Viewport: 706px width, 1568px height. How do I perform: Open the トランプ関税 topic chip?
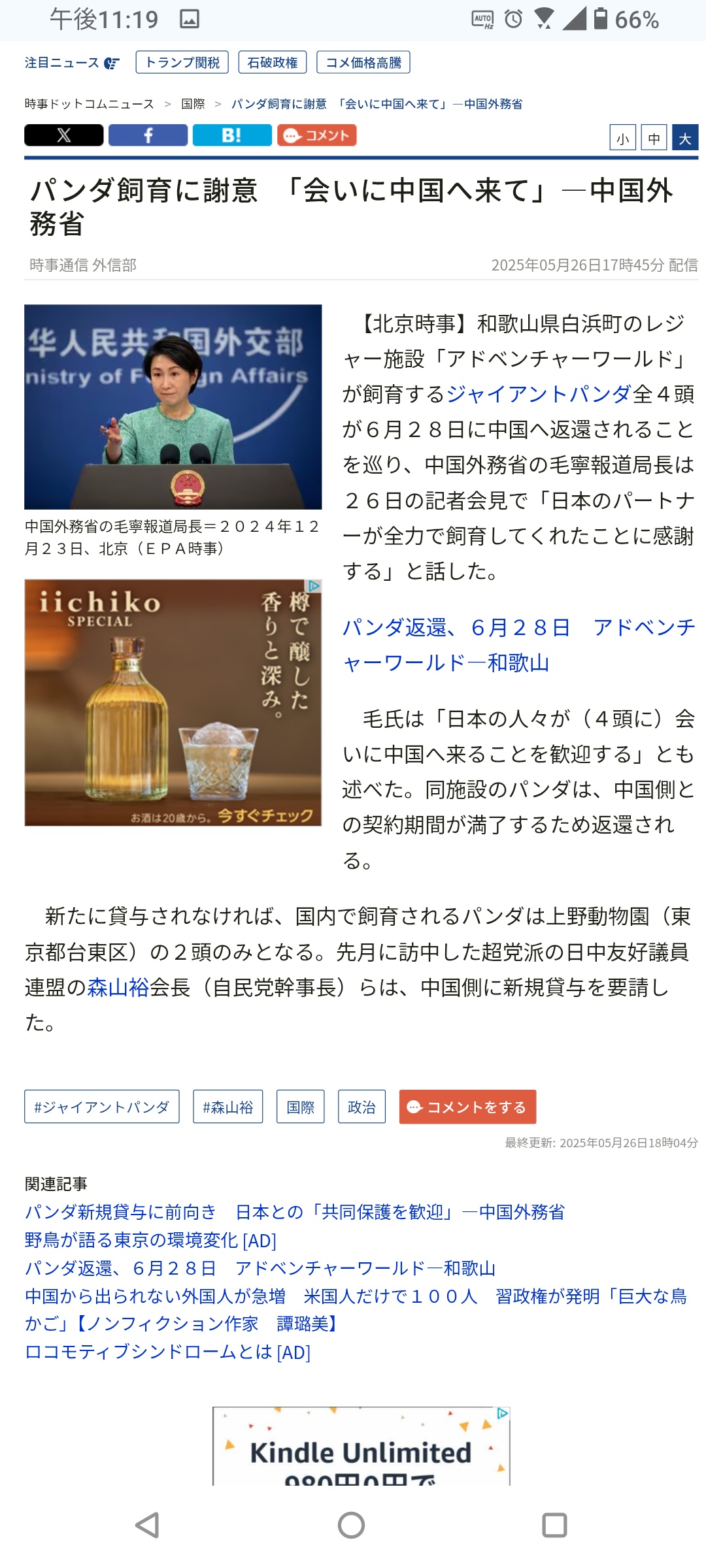coord(182,62)
